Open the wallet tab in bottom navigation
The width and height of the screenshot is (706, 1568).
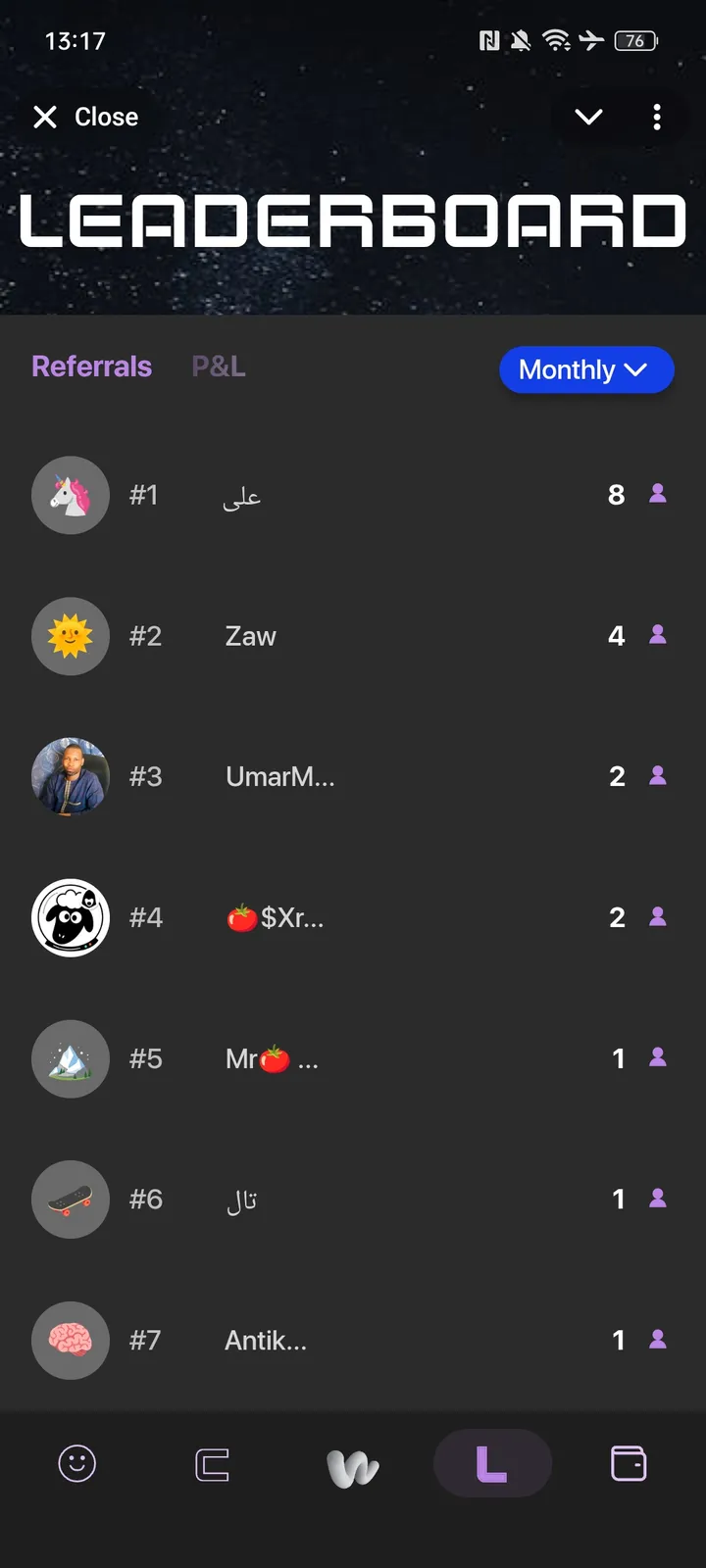coord(629,1464)
